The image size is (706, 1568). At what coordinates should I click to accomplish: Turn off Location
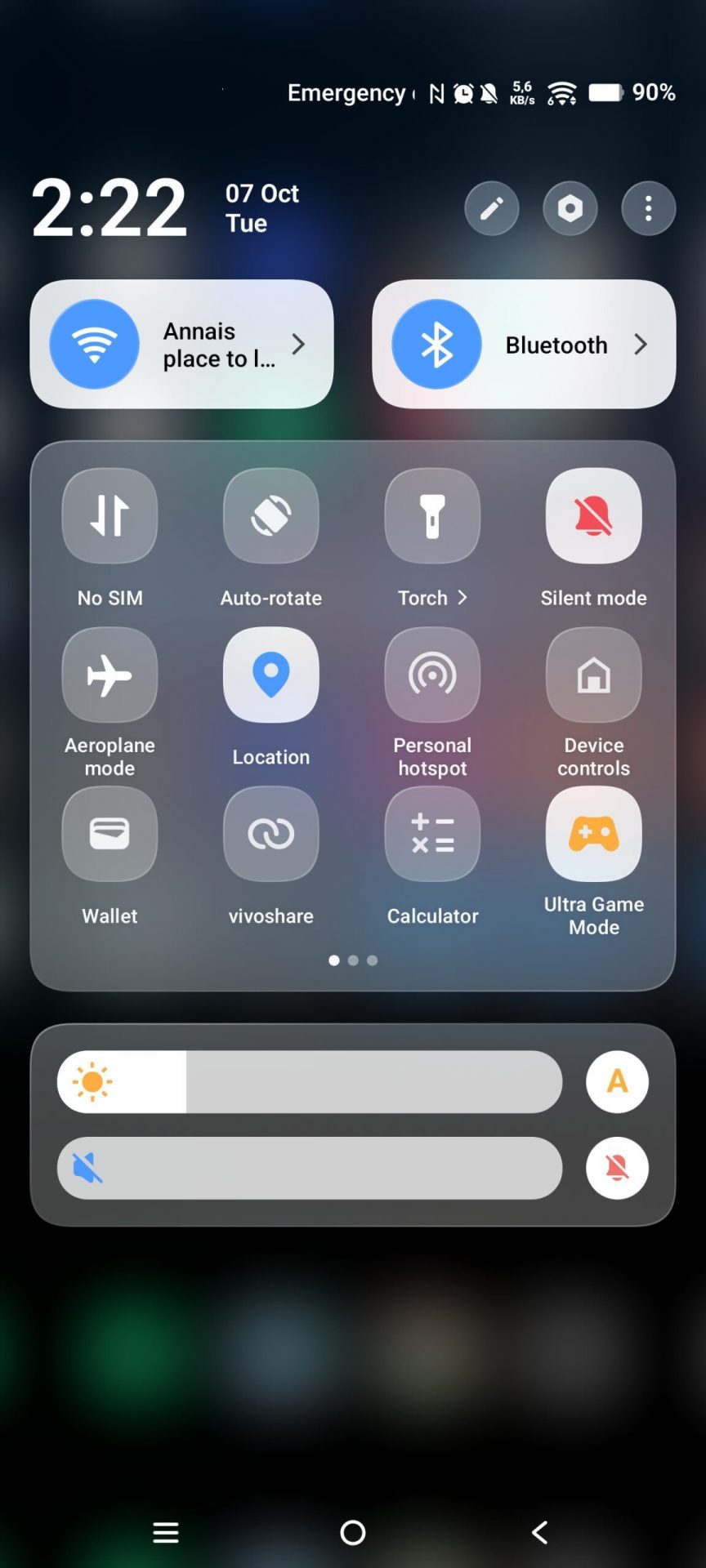pyautogui.click(x=270, y=675)
